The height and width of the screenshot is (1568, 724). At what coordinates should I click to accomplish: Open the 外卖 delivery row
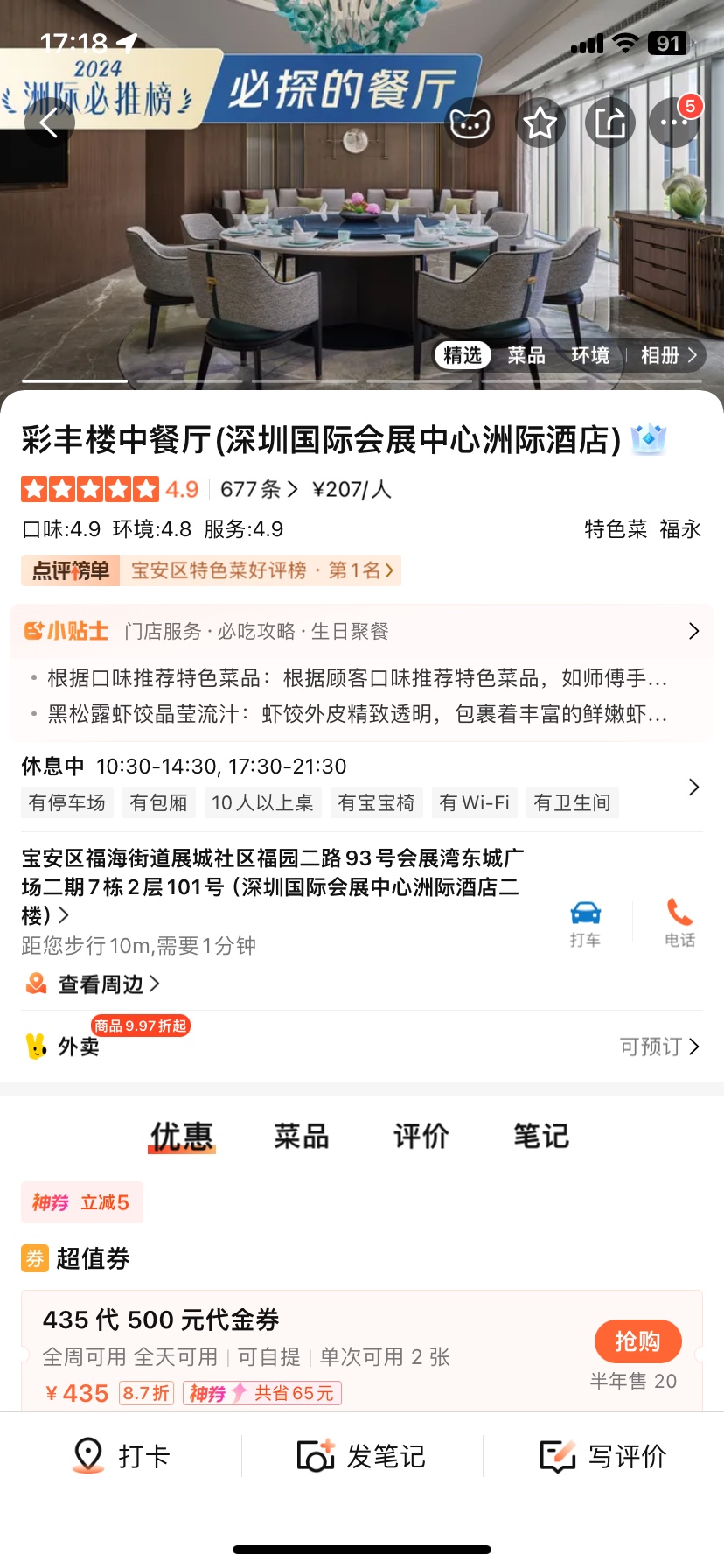pos(362,1046)
